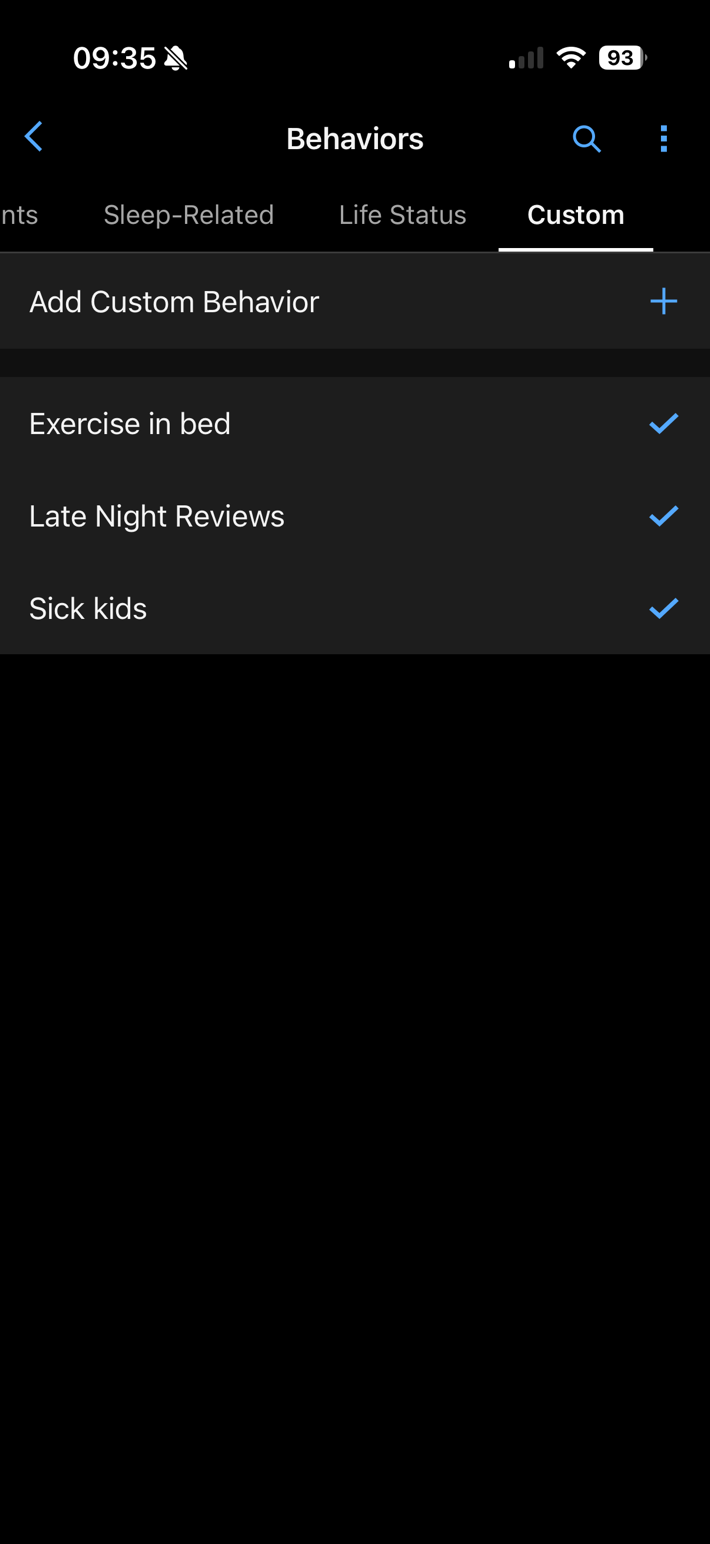Add a new custom behavior
Screen dimensions: 710x1544
click(x=662, y=301)
